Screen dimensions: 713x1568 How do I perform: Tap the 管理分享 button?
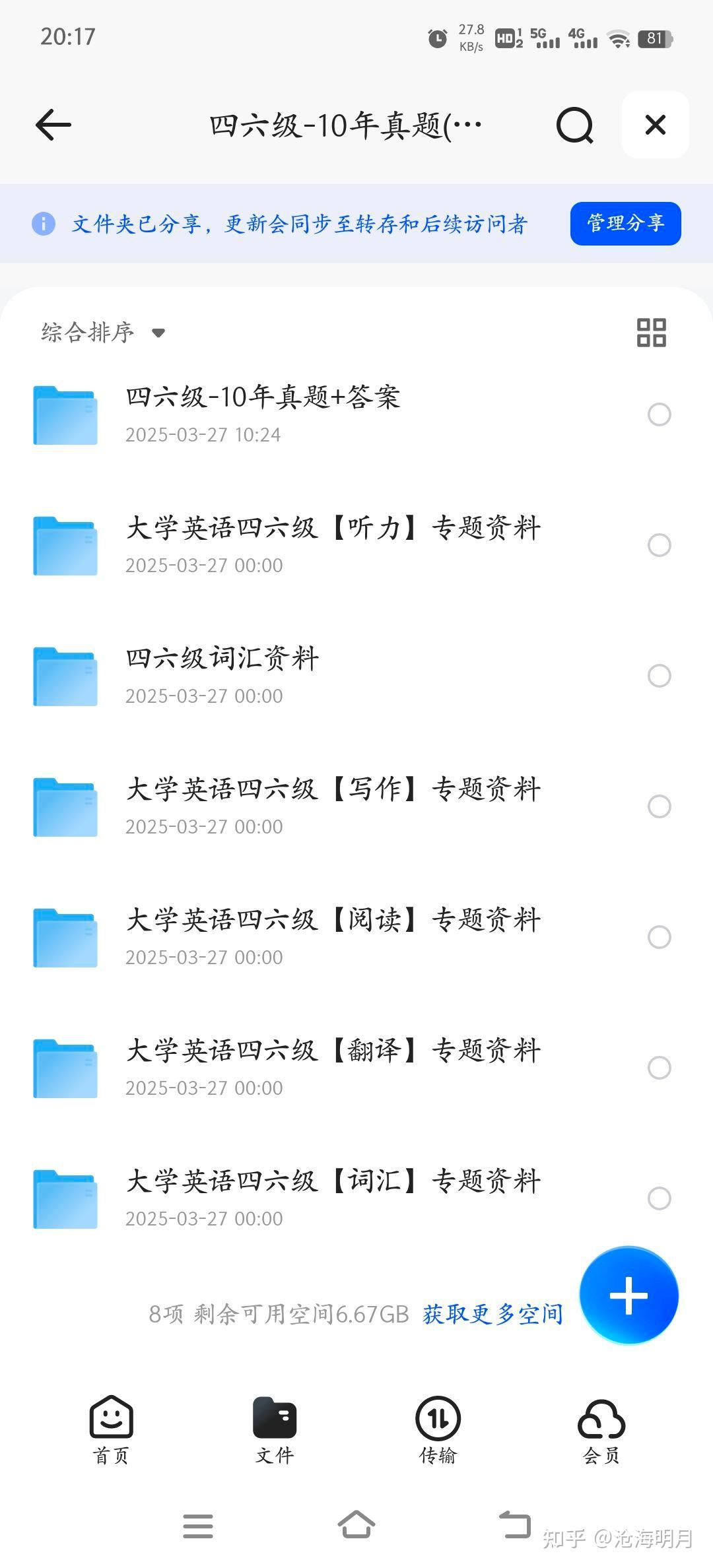pos(625,224)
